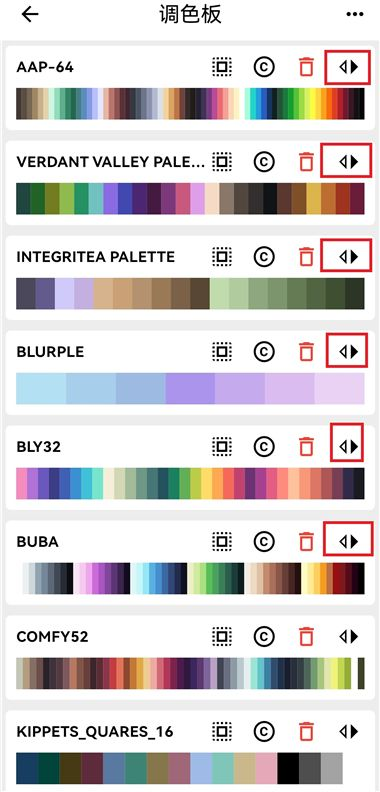Tap the dotted-square icon for BLY32
The height and width of the screenshot is (792, 380).
click(221, 447)
